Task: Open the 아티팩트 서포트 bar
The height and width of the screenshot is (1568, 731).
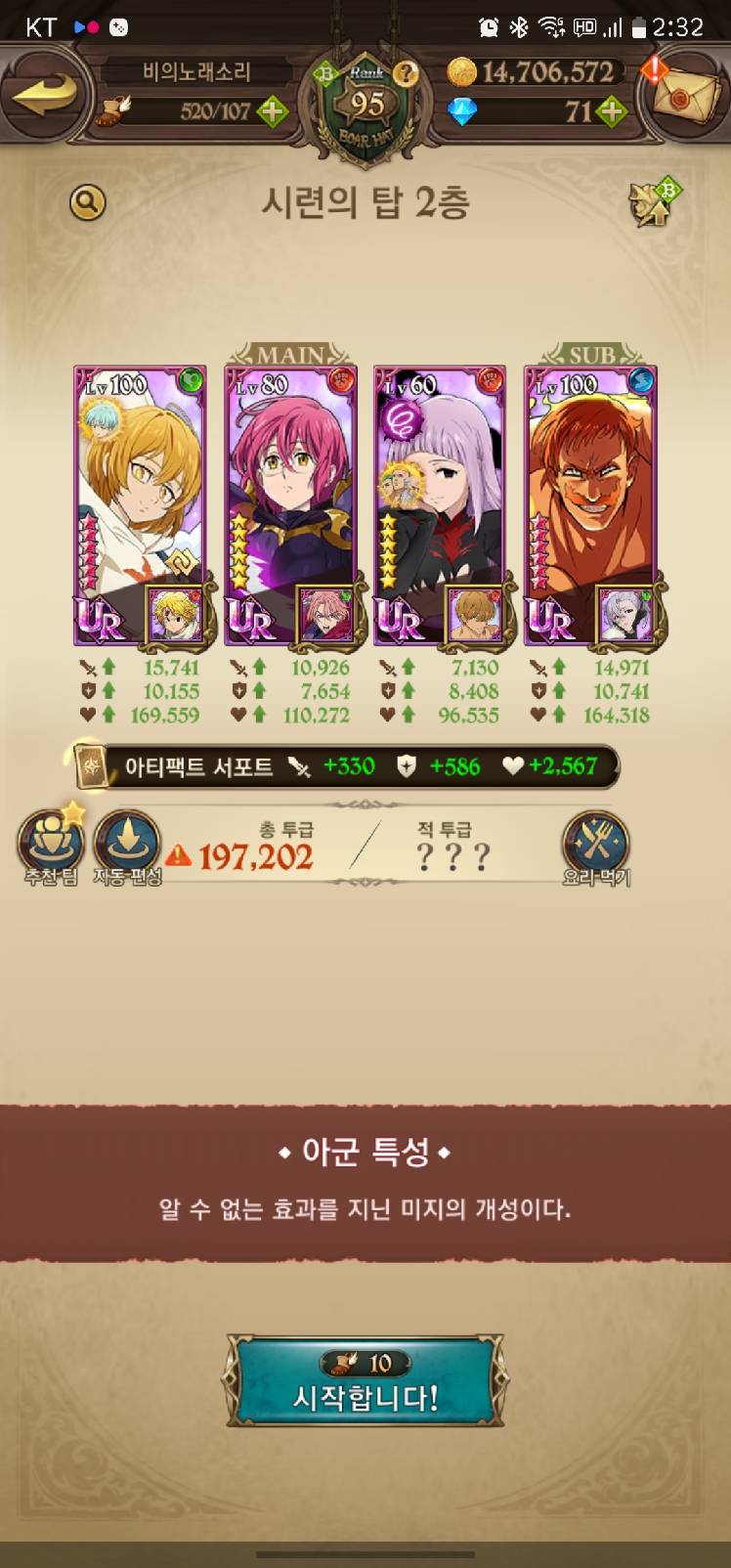Action: tap(347, 766)
